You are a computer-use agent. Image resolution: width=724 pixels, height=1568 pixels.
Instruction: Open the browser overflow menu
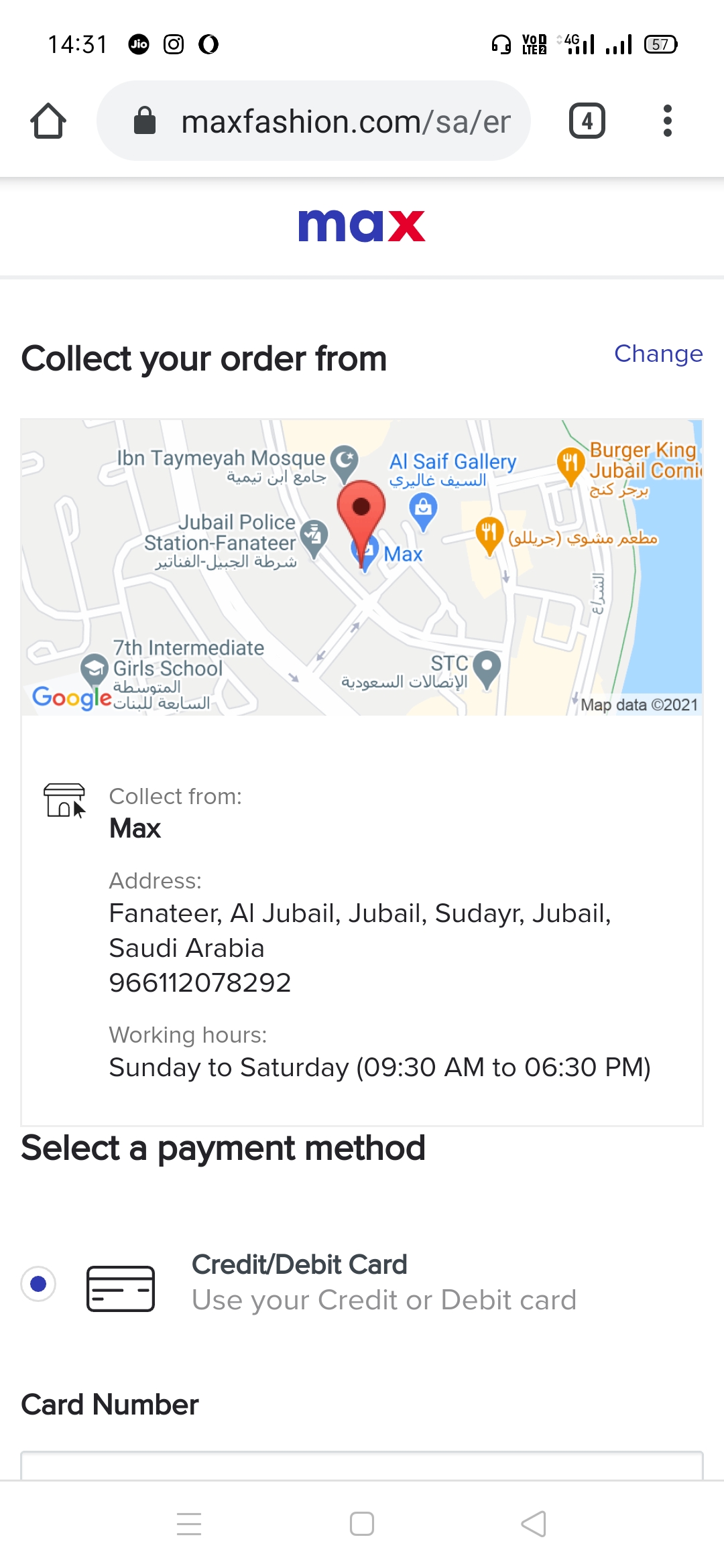tap(667, 121)
